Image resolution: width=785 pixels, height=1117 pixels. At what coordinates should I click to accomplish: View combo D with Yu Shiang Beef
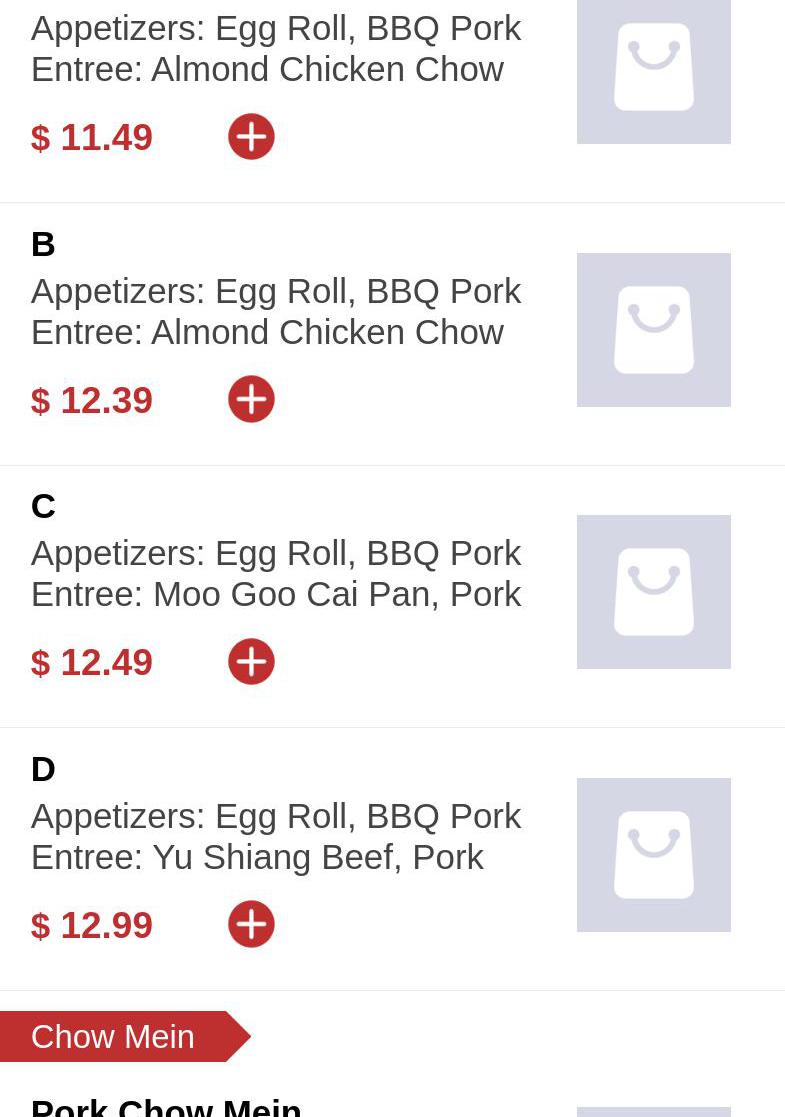275,836
